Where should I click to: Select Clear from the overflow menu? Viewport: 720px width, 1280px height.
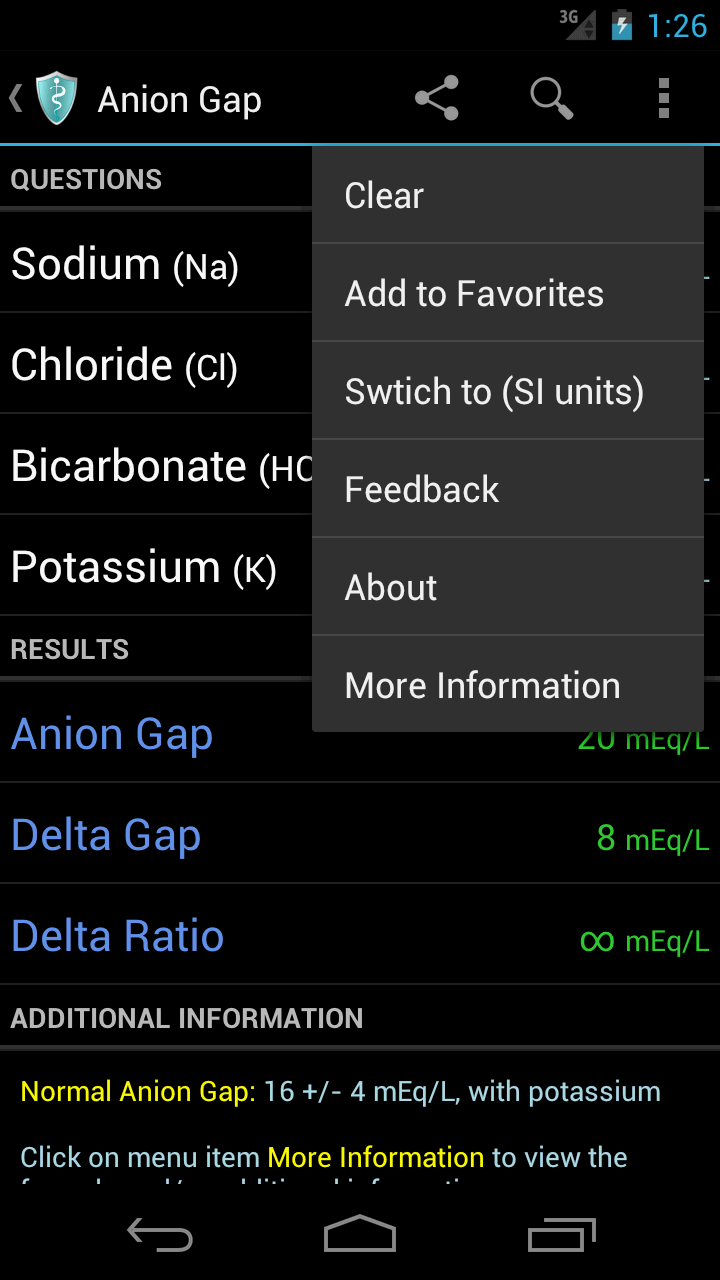[507, 196]
